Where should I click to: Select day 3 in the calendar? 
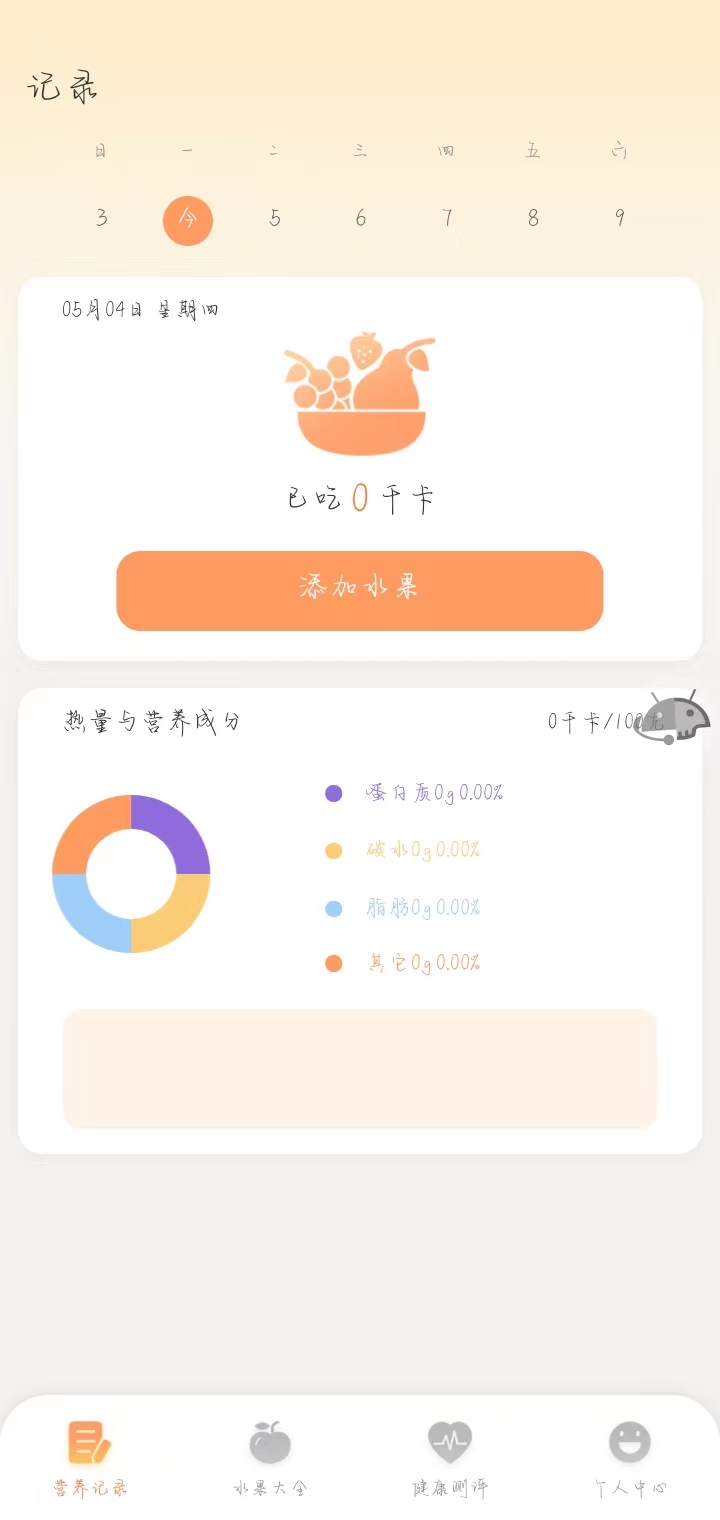pos(101,218)
